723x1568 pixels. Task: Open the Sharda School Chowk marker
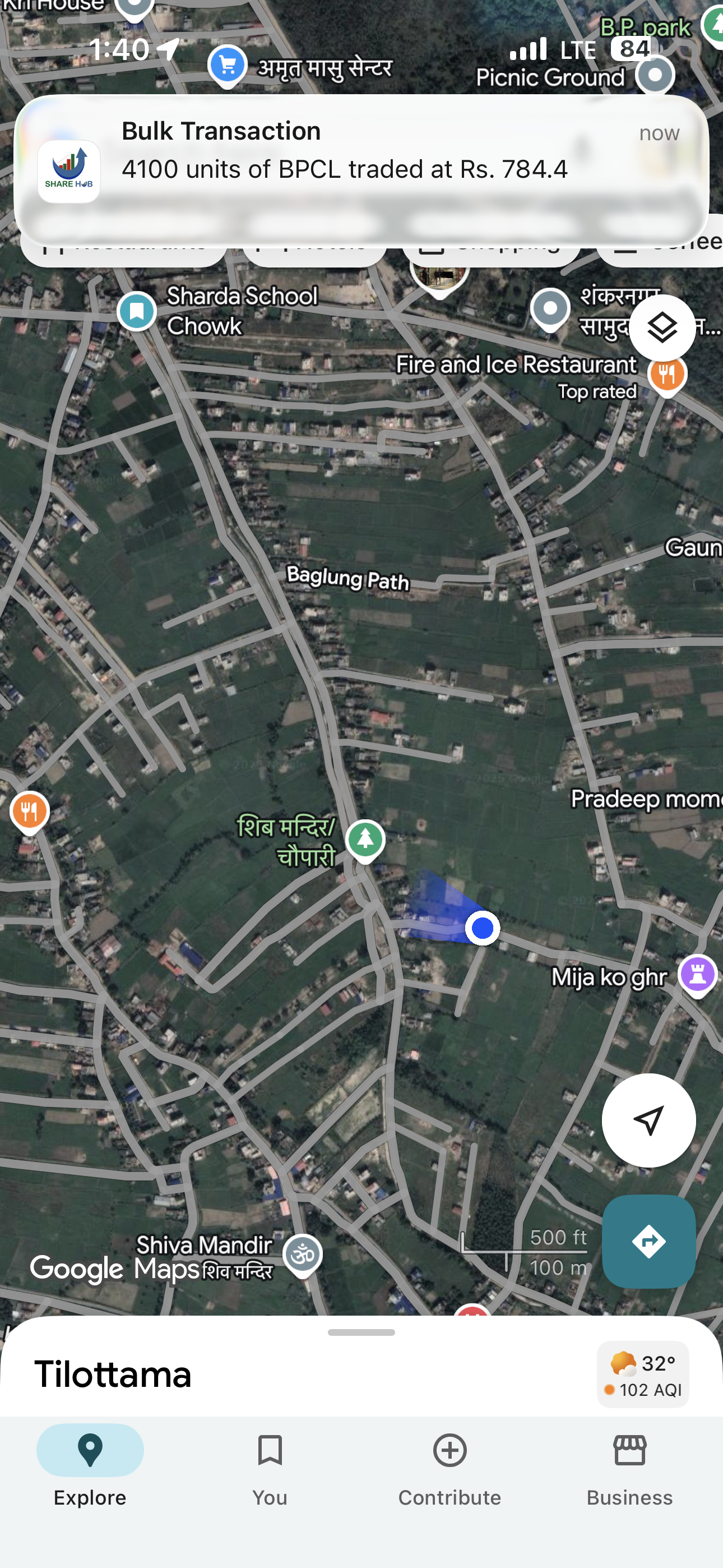(137, 311)
